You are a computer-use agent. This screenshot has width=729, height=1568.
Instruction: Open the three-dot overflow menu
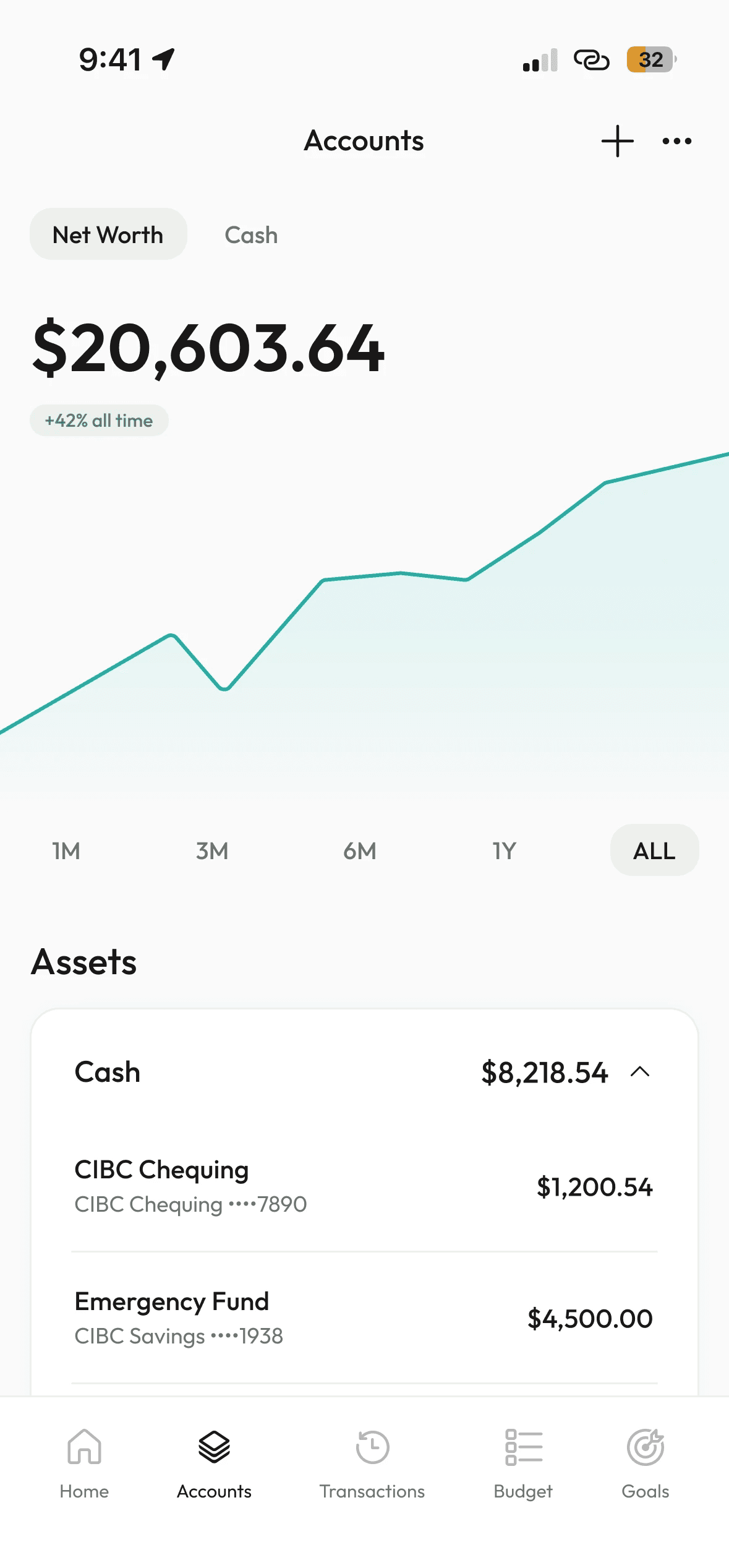coord(676,141)
